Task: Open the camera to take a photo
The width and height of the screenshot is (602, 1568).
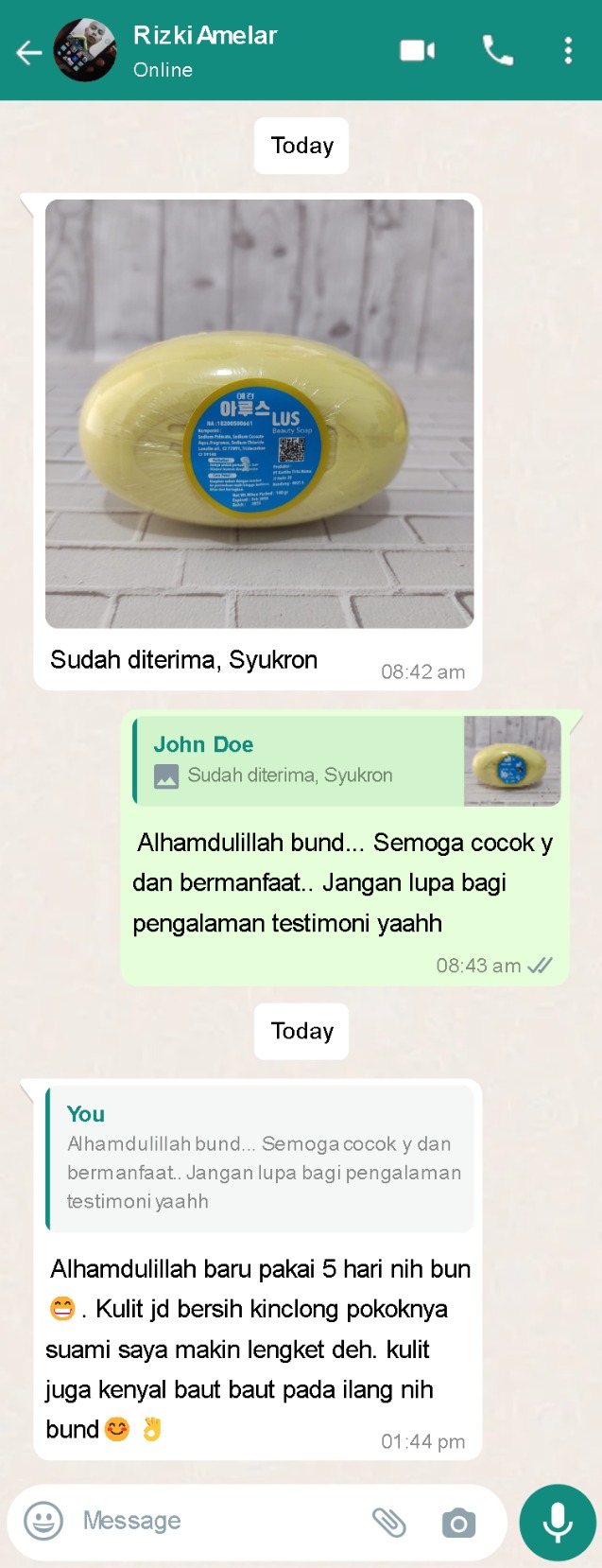Action: pyautogui.click(x=458, y=1523)
